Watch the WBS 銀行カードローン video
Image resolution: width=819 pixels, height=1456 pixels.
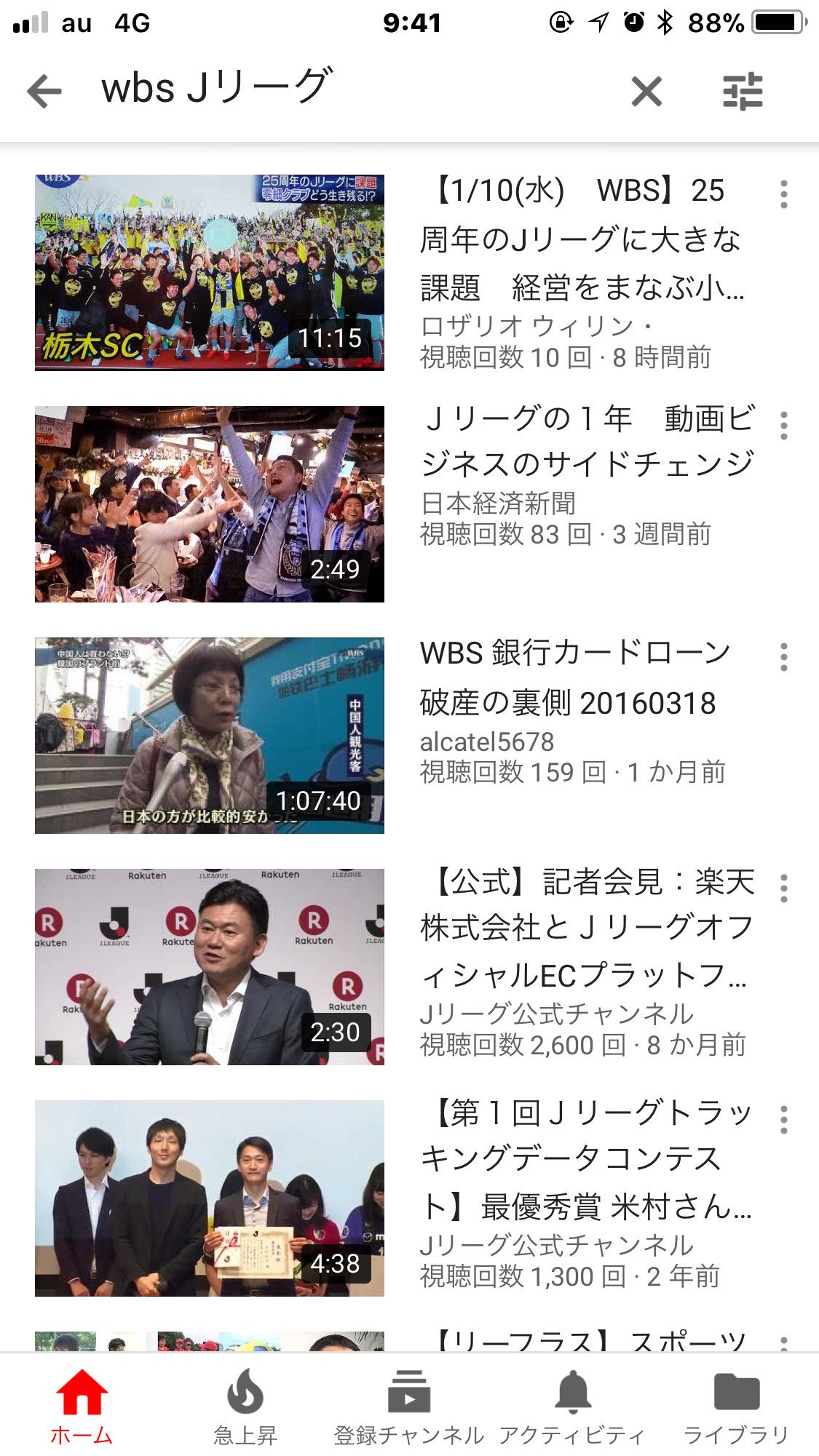point(210,736)
